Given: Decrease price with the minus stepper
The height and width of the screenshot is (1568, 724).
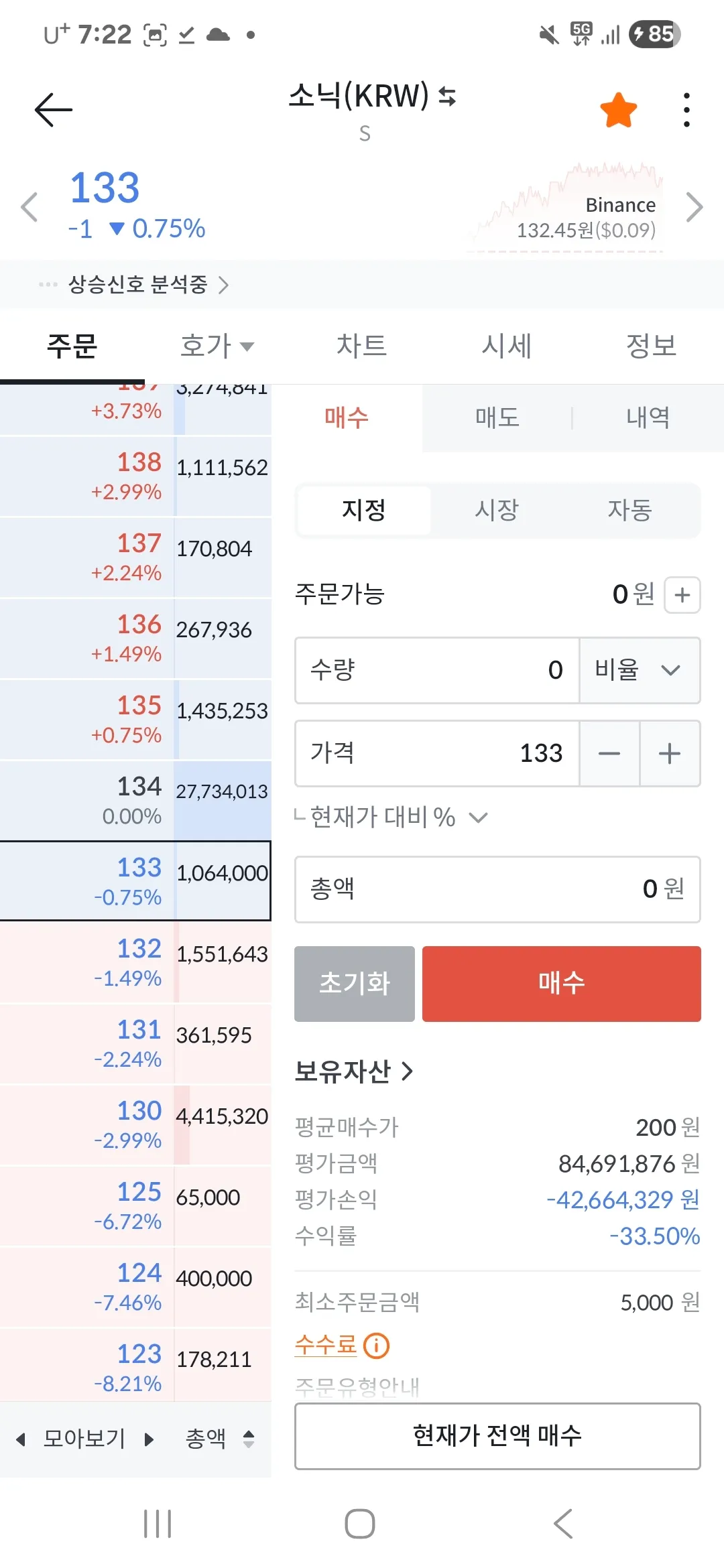Looking at the screenshot, I should pyautogui.click(x=609, y=754).
